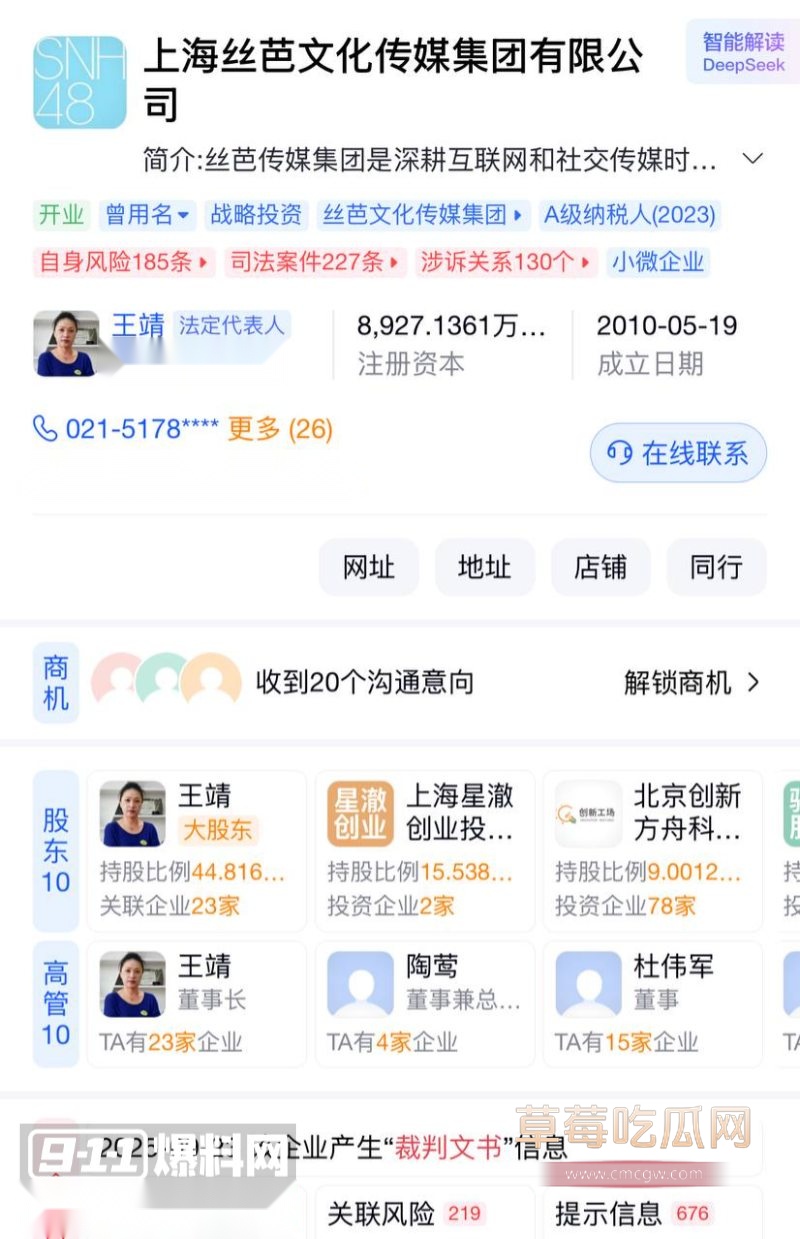This screenshot has height=1239, width=800.
Task: Open the 曾用名 dropdown
Action: 145,214
